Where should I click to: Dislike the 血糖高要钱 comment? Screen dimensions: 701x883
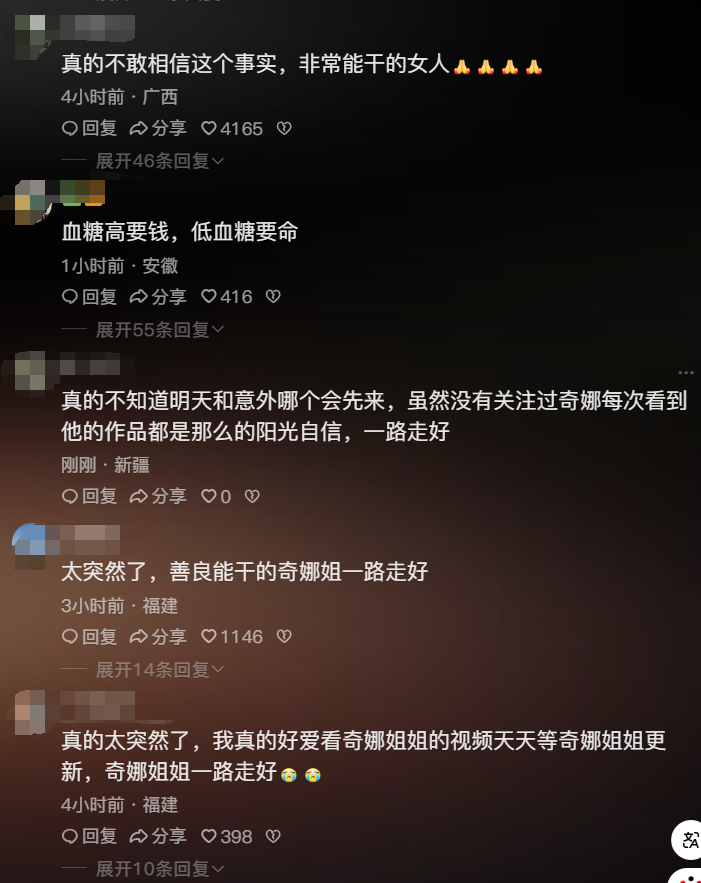point(273,297)
